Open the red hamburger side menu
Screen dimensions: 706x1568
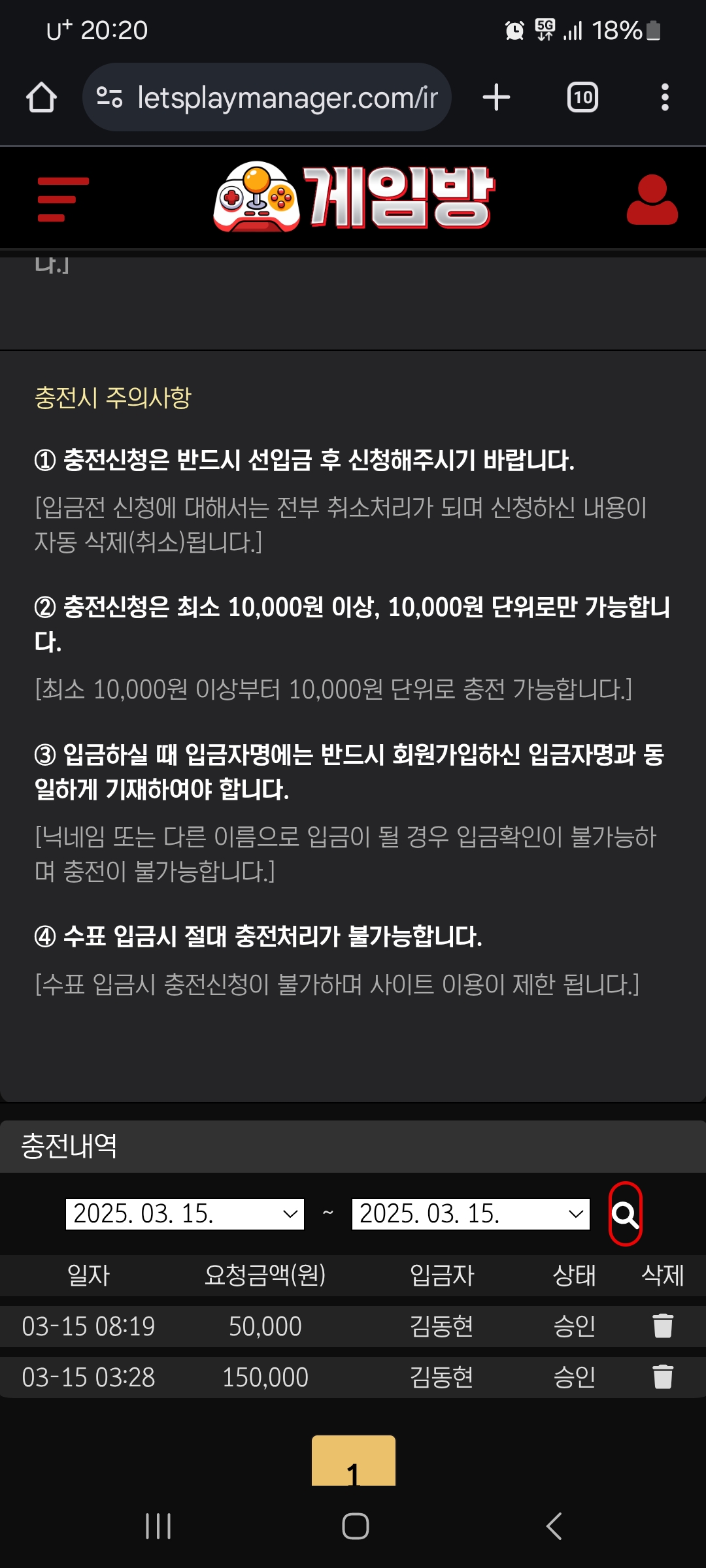tap(63, 199)
